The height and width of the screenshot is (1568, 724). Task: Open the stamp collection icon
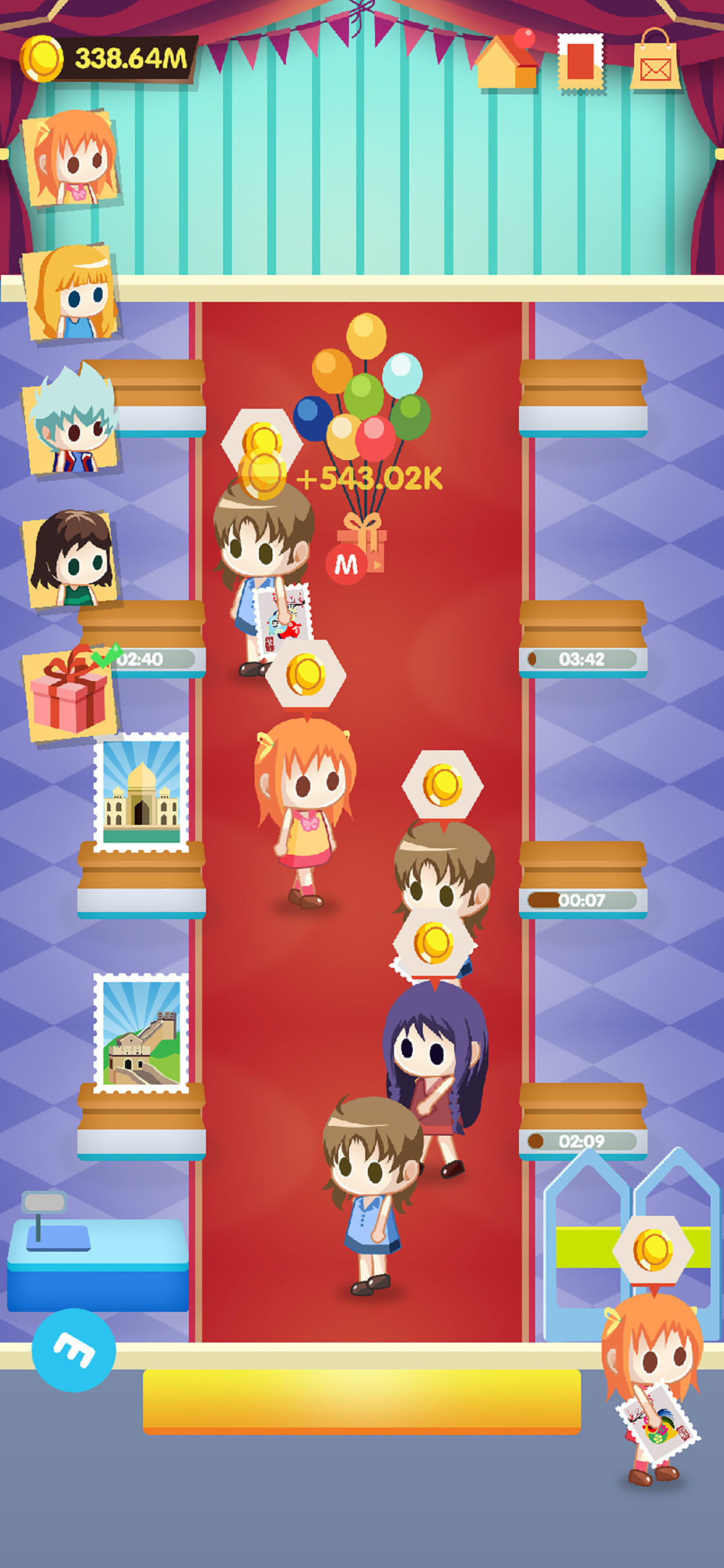click(x=580, y=61)
